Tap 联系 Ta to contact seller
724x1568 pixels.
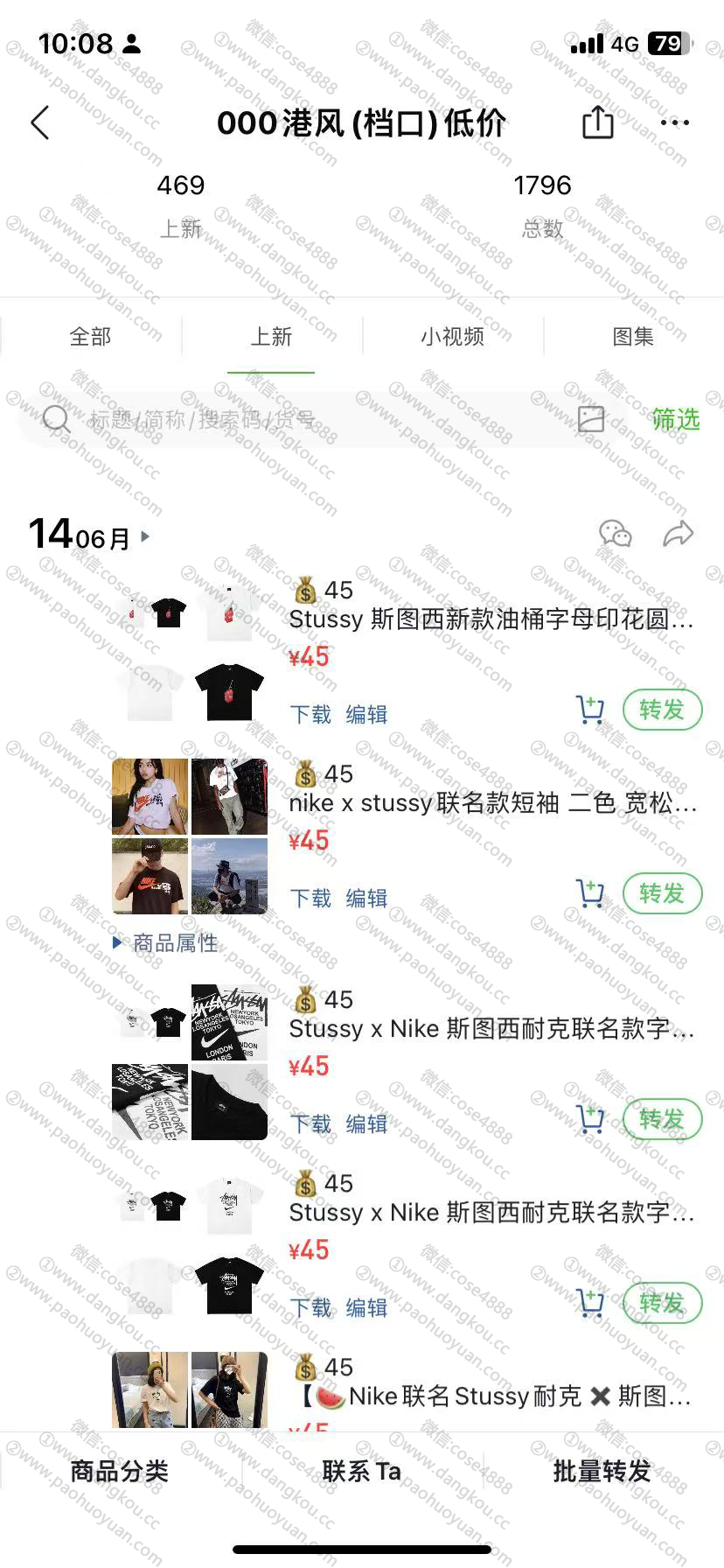coord(361,1472)
